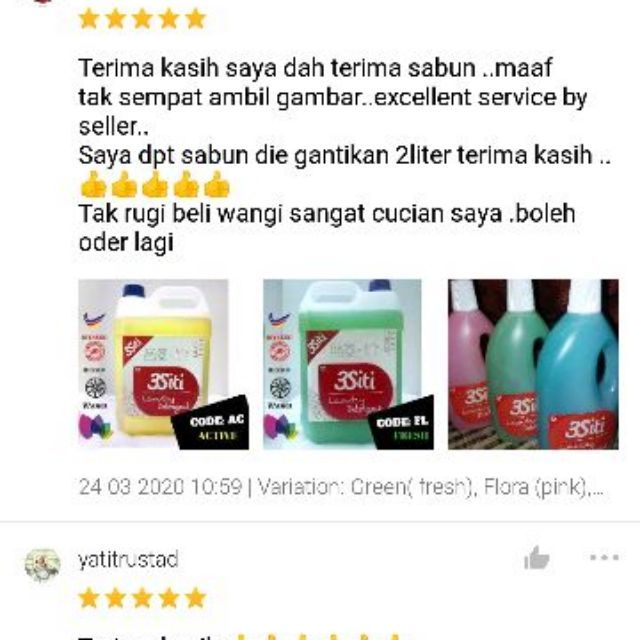The height and width of the screenshot is (640, 640).
Task: View the review photo of three bottles
Action: pyautogui.click(x=532, y=364)
